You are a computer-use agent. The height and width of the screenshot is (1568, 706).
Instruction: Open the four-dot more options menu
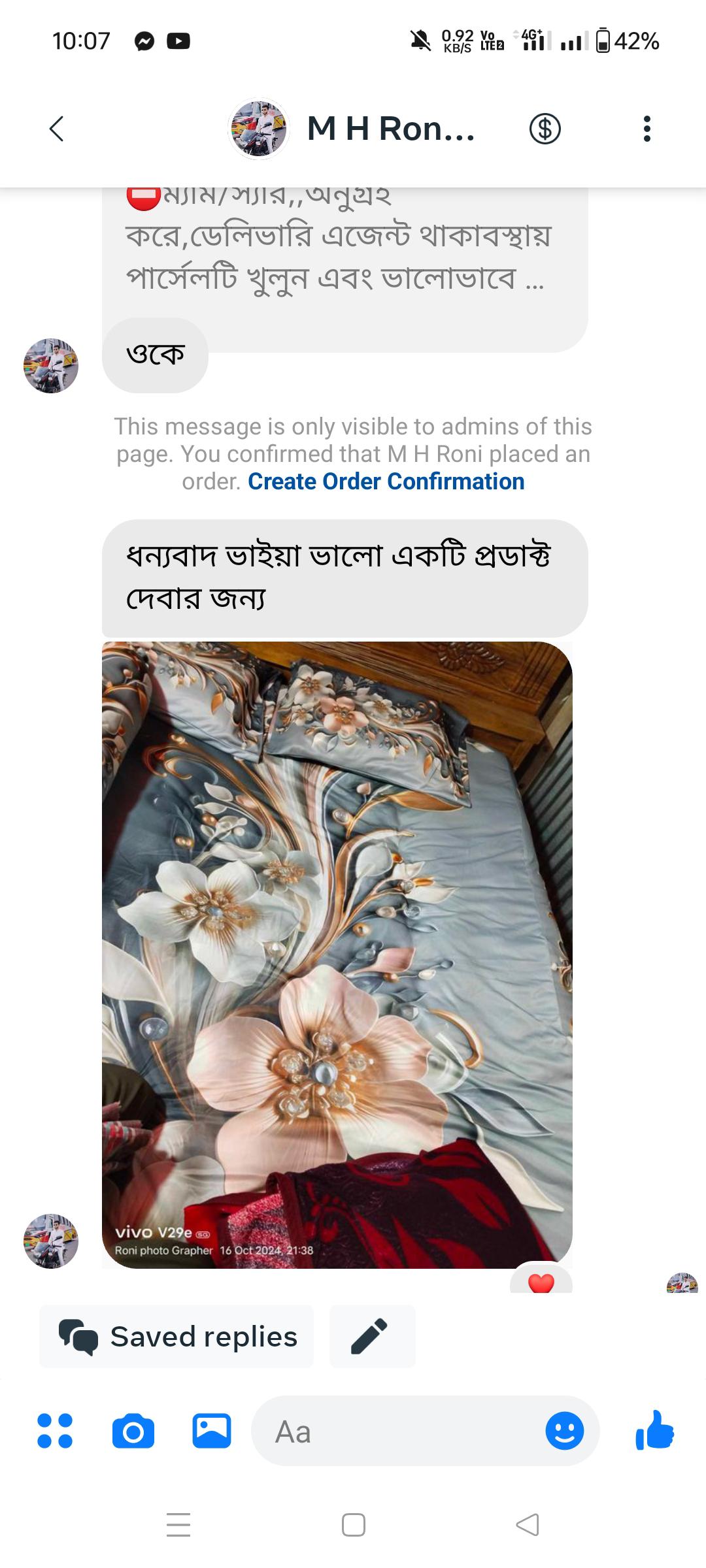(55, 1431)
